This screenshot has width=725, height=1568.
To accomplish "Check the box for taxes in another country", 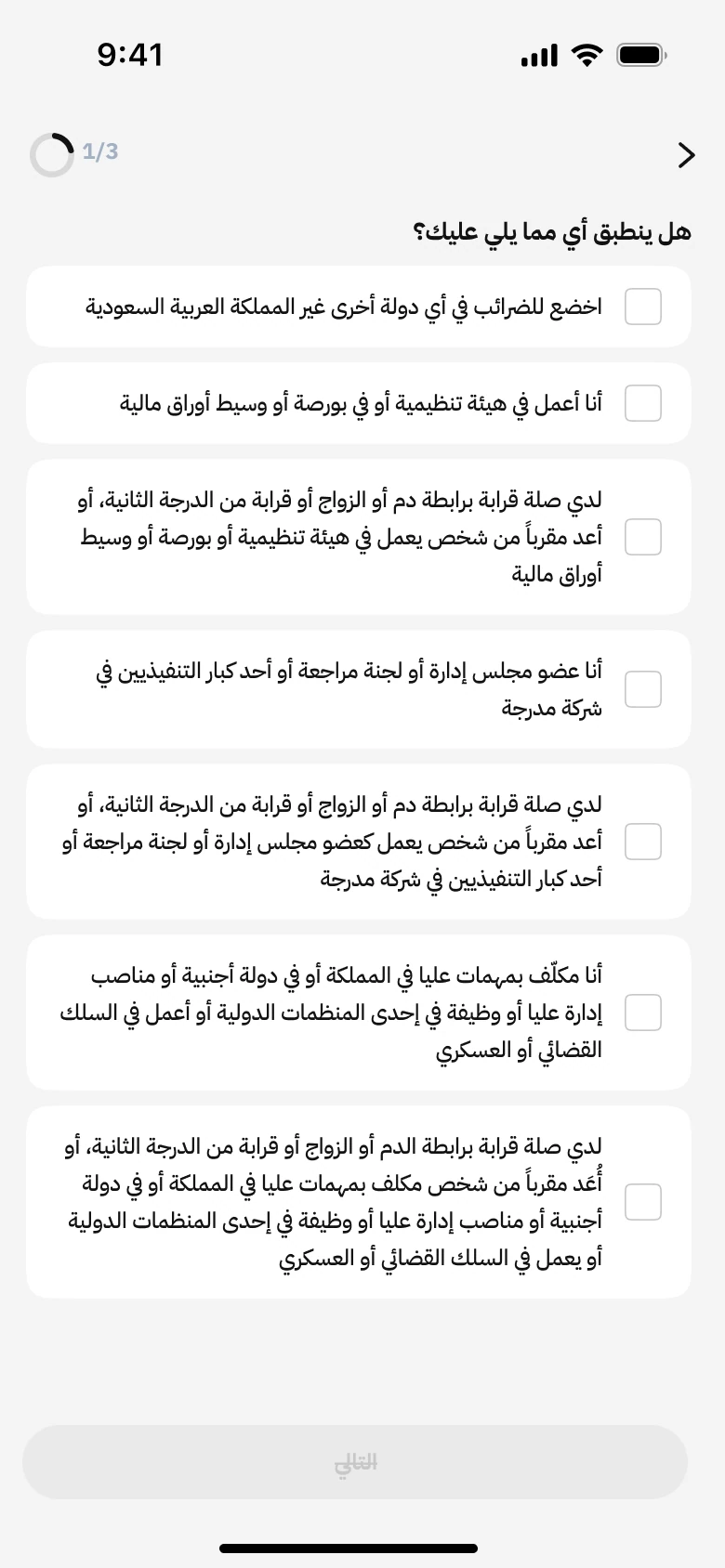I will coord(642,307).
